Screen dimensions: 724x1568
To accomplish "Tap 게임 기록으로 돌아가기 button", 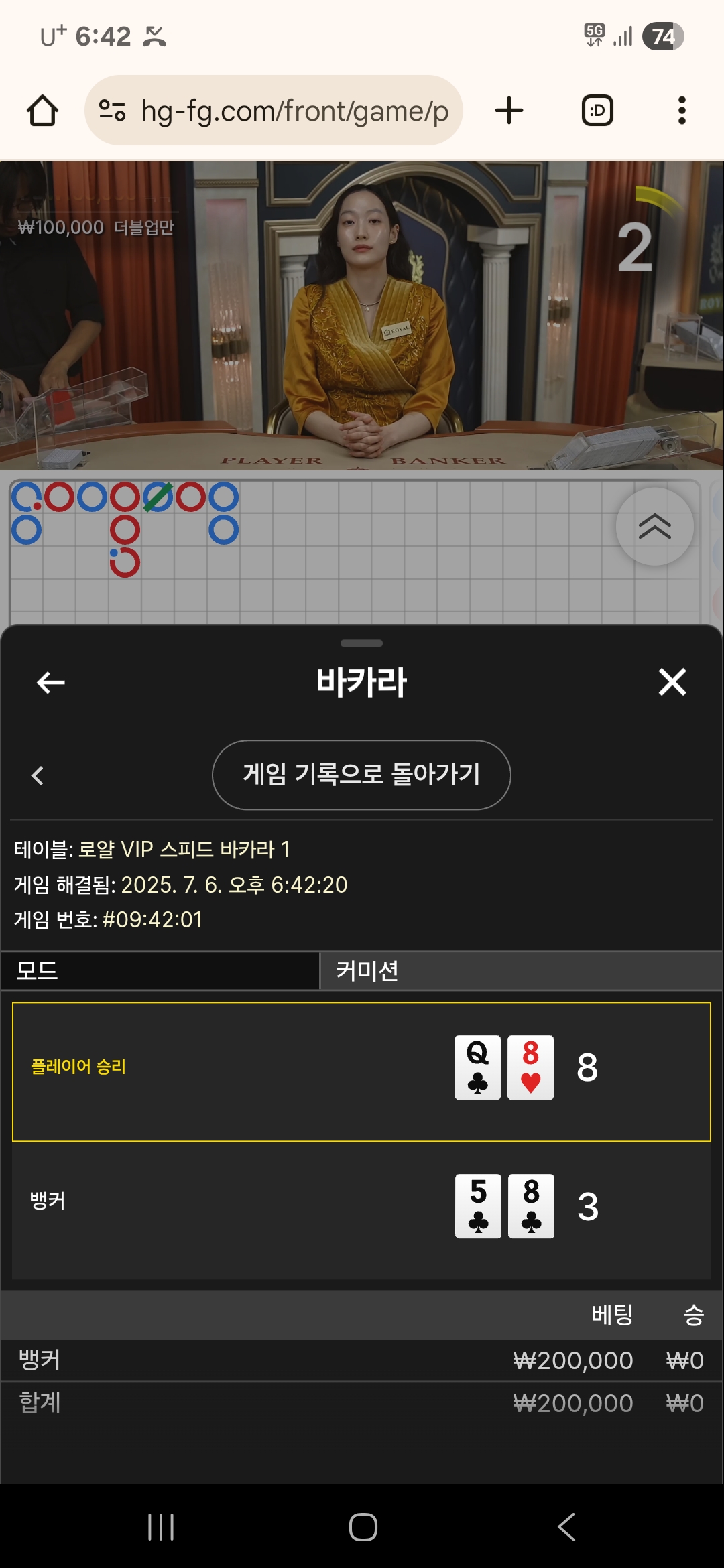I will (361, 775).
